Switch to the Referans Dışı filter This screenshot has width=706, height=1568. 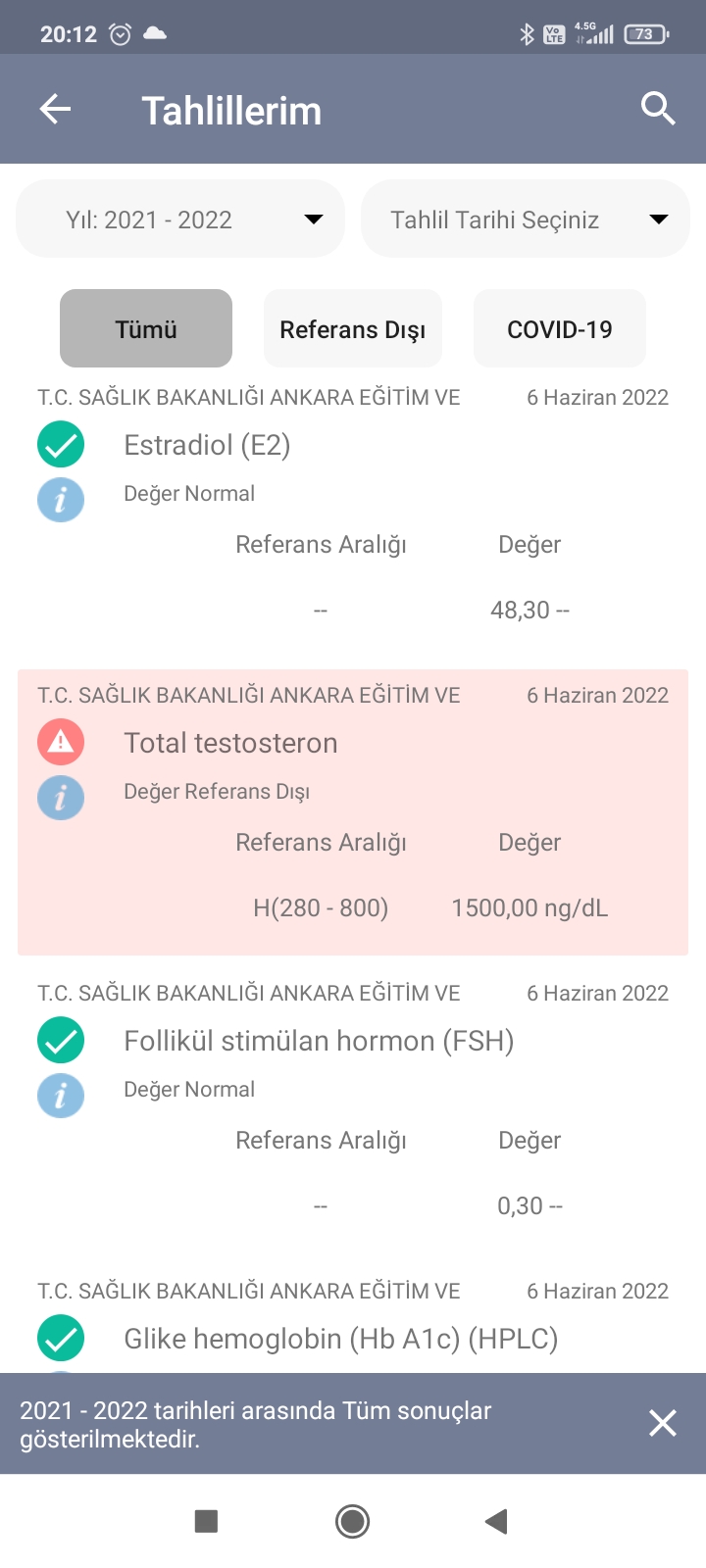(353, 328)
